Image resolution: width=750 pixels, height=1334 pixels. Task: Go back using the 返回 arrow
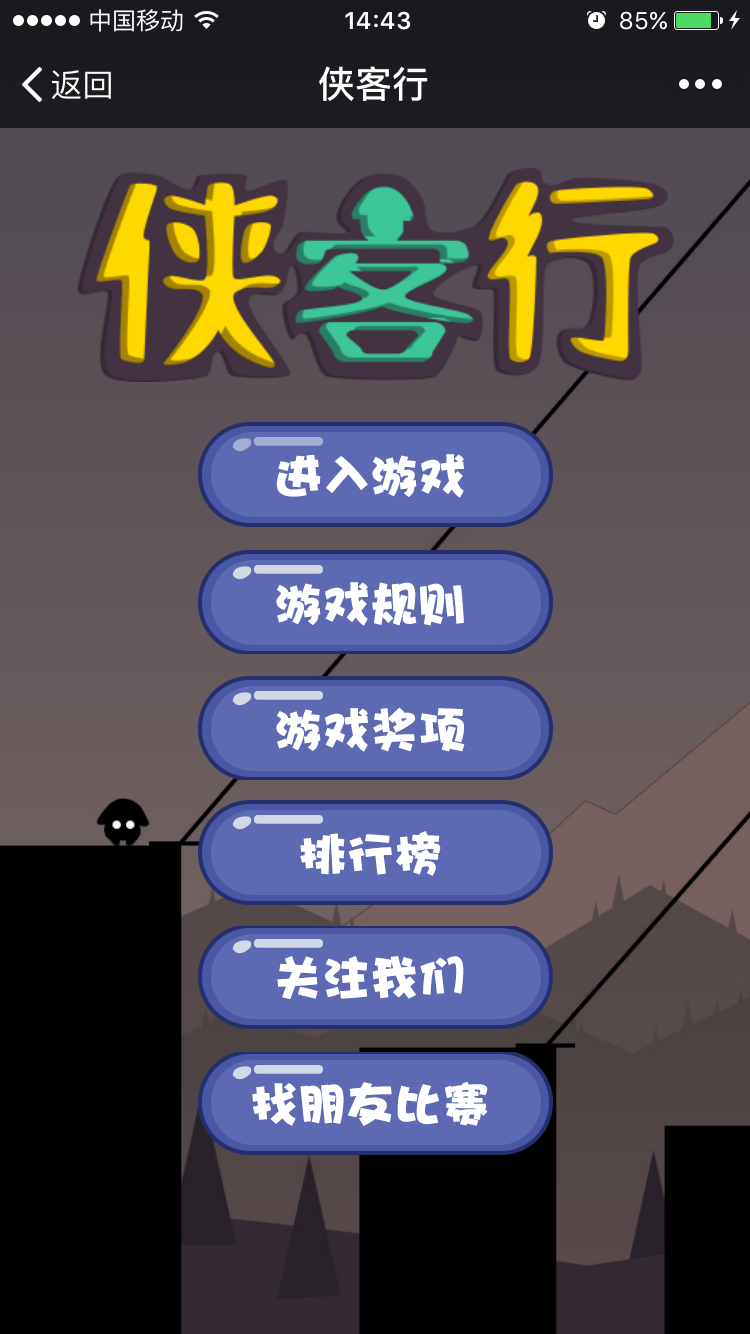pos(66,85)
